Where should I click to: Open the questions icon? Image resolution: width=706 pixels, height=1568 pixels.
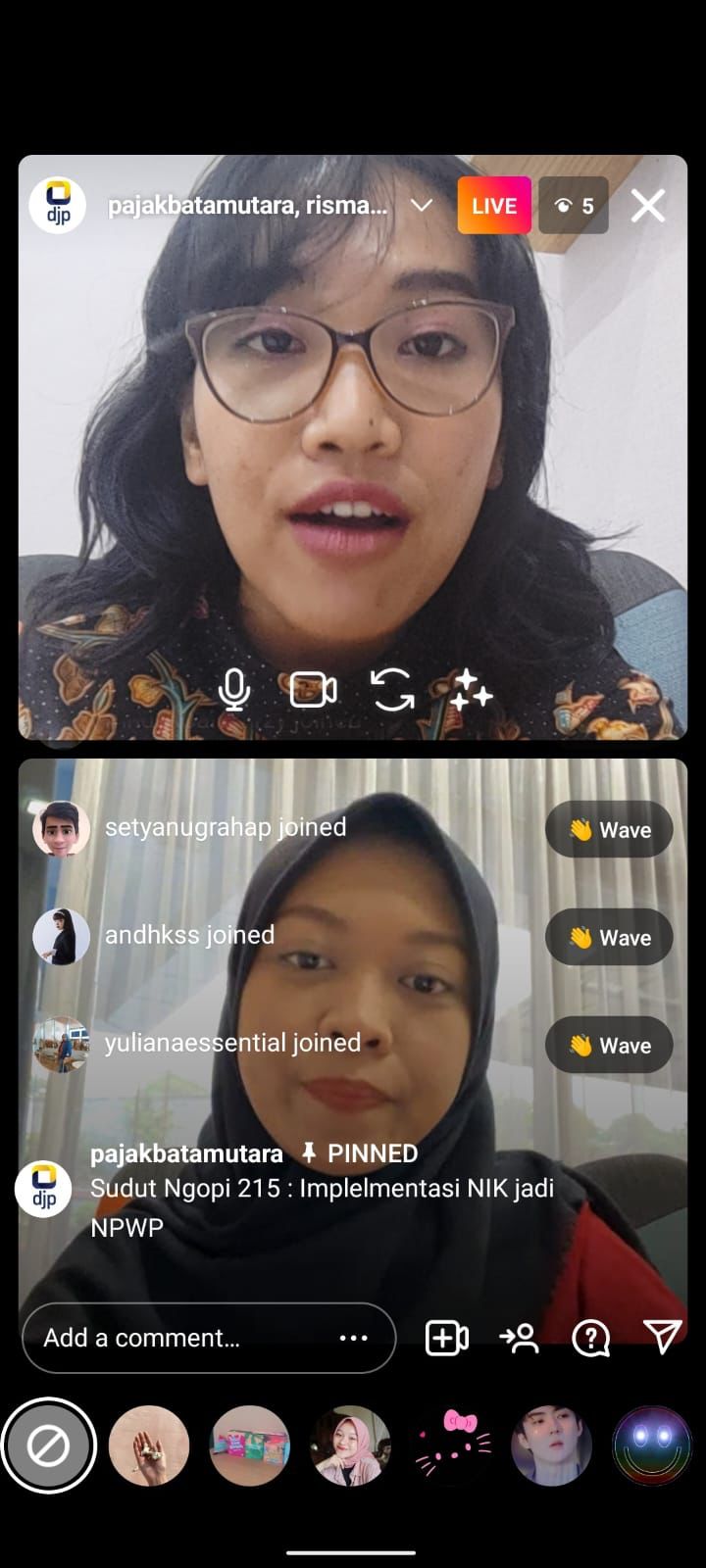(x=590, y=1338)
